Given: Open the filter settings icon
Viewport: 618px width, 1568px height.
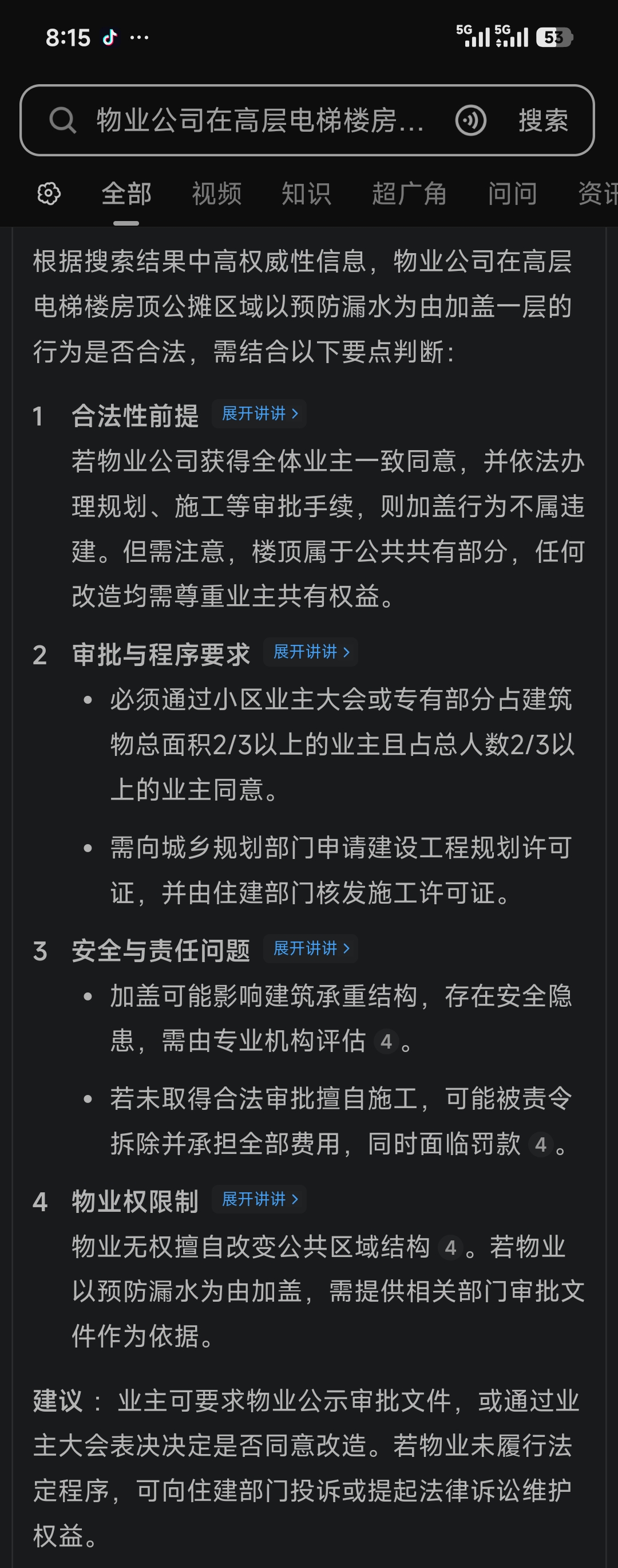Looking at the screenshot, I should (x=49, y=194).
